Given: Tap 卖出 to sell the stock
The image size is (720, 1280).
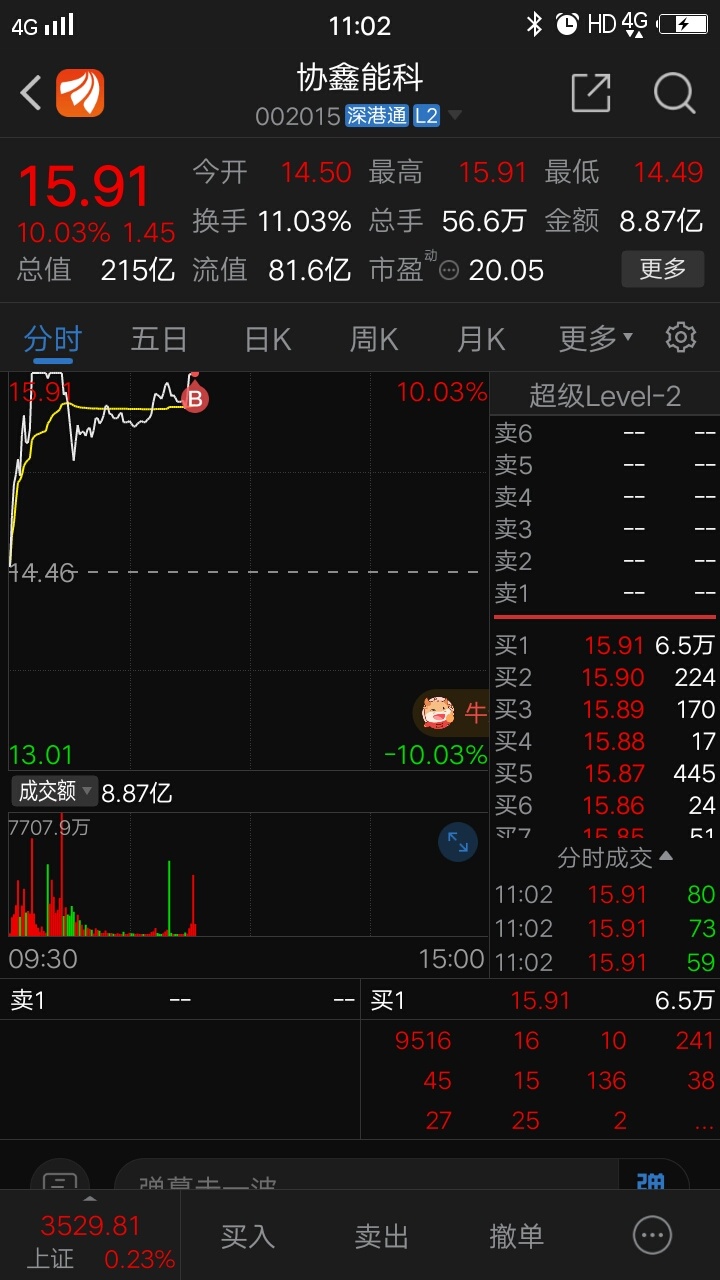Looking at the screenshot, I should [382, 1236].
